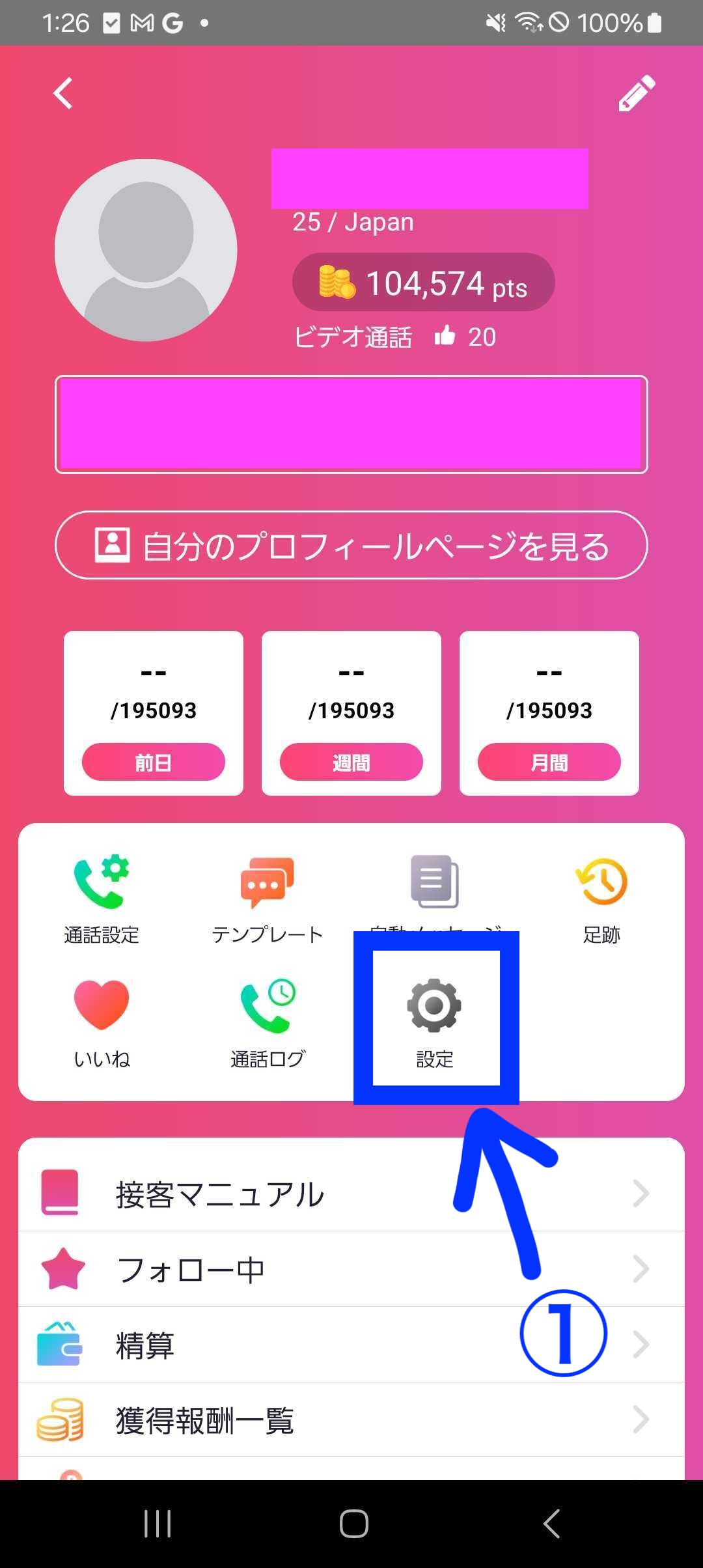This screenshot has width=703, height=1568.
Task: Open 足跡 footprints history
Action: (601, 899)
